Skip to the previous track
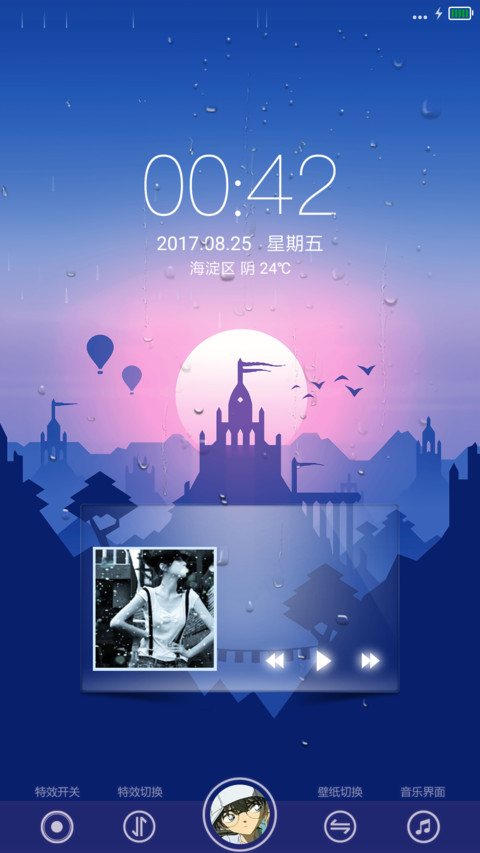 coord(275,661)
